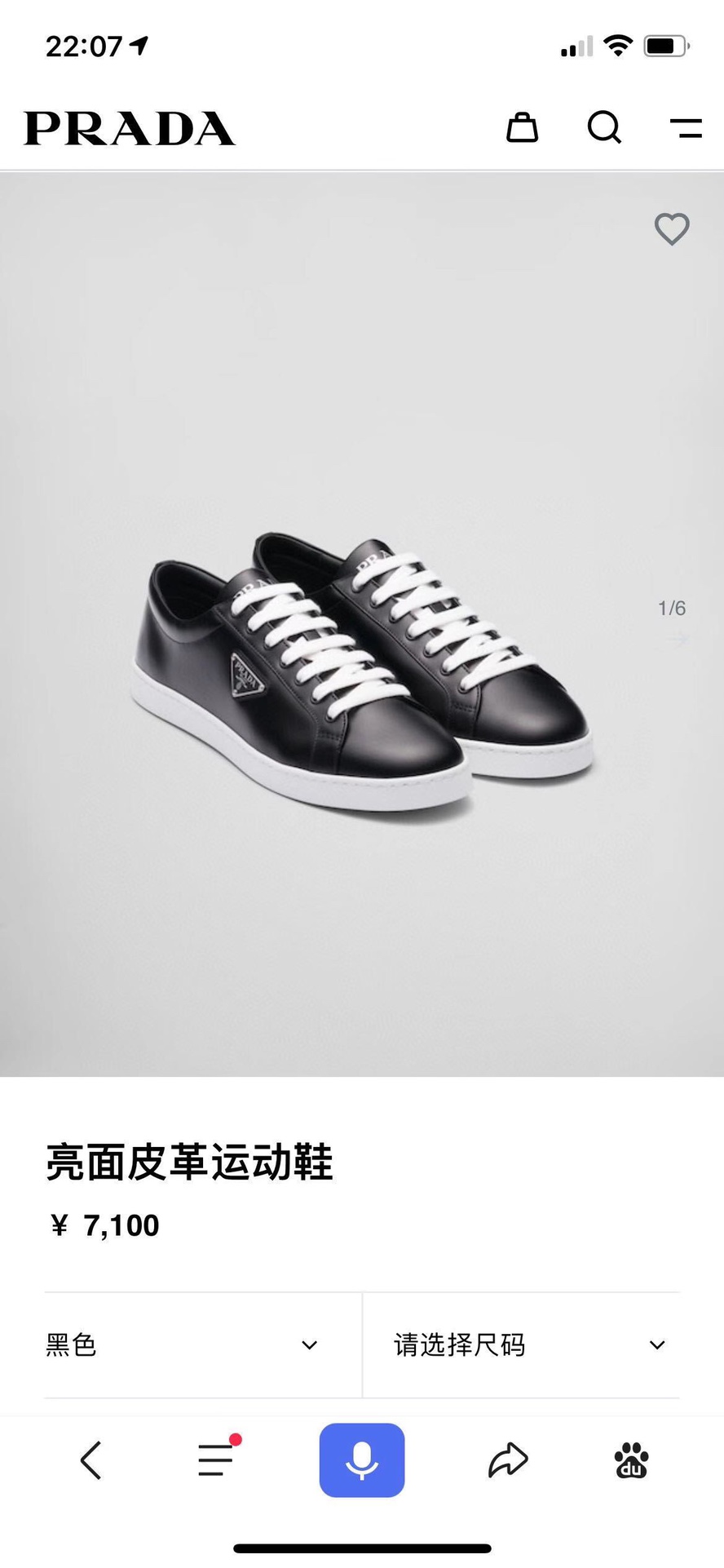Go back with the browser back arrow
724x1568 pixels.
pos(90,1460)
